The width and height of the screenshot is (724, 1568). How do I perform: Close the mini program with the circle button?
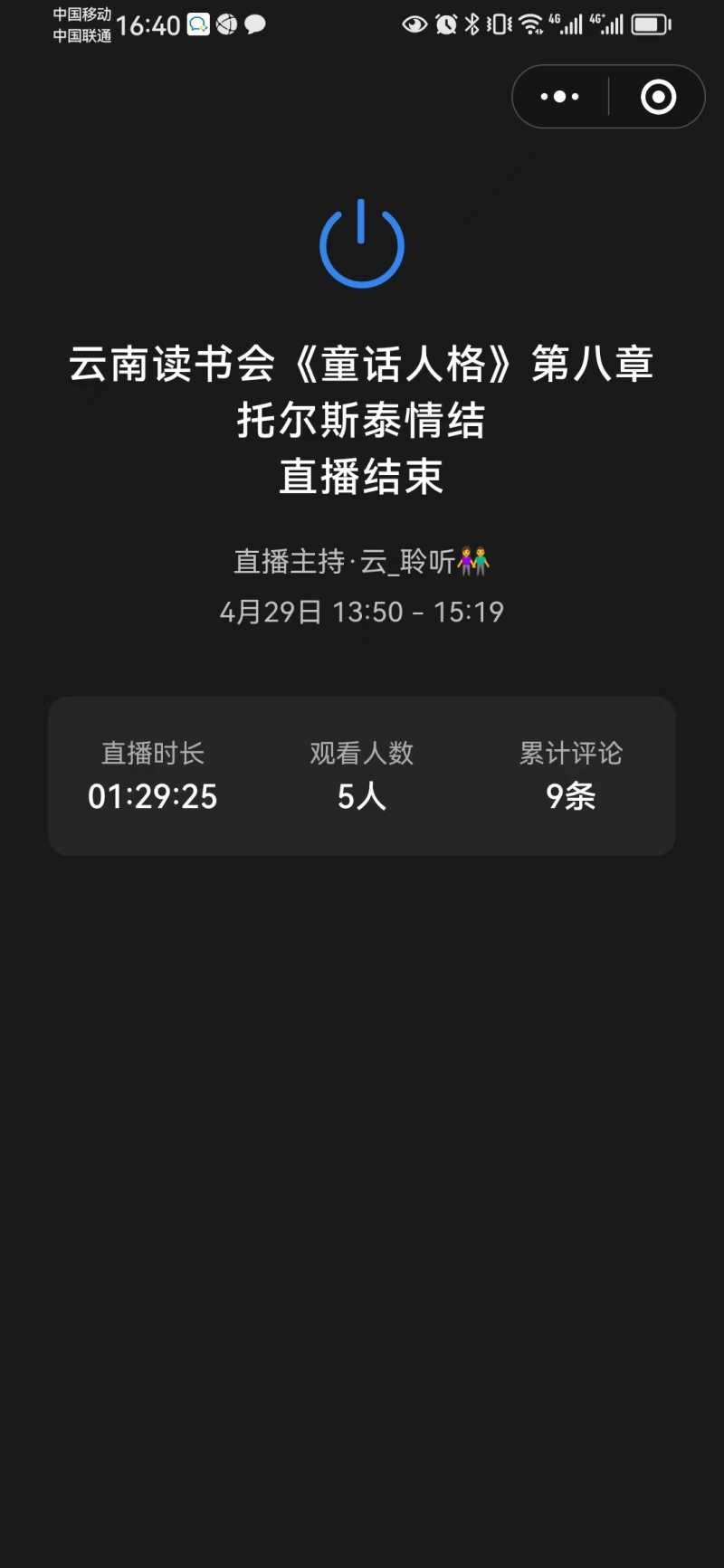click(658, 97)
